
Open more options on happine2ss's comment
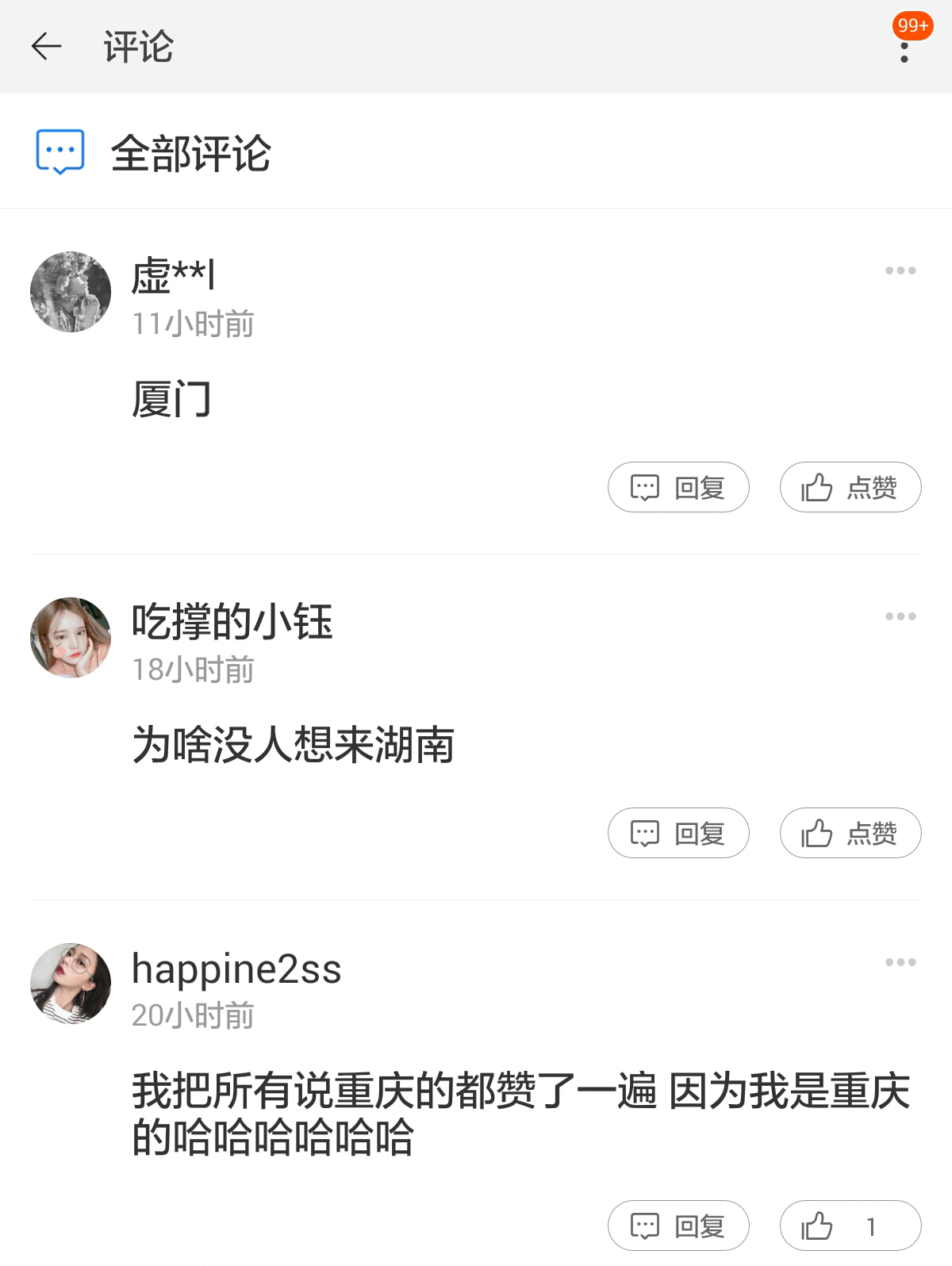click(900, 962)
